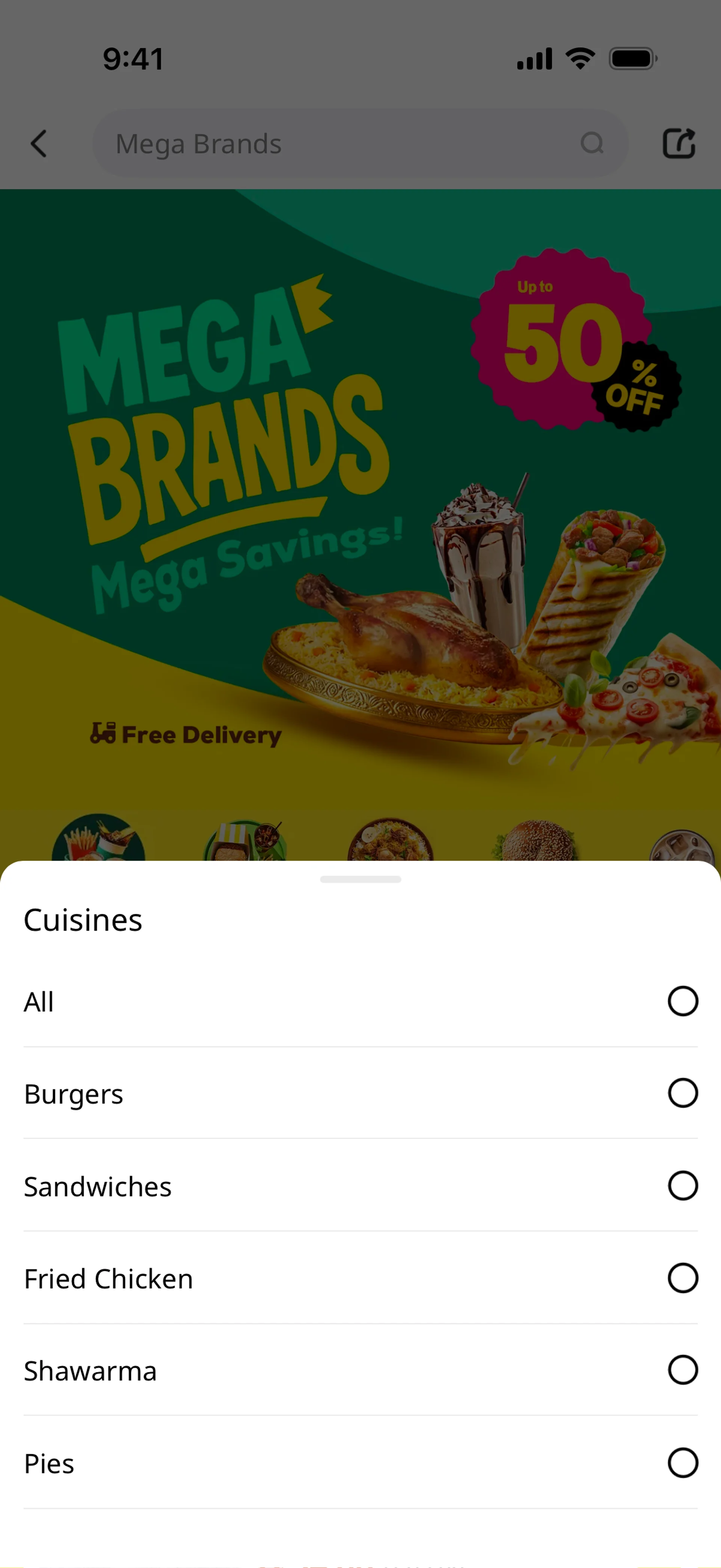Screen dimensions: 721x1568
Task: Choose Burgers cuisine filter
Action: coord(682,1093)
